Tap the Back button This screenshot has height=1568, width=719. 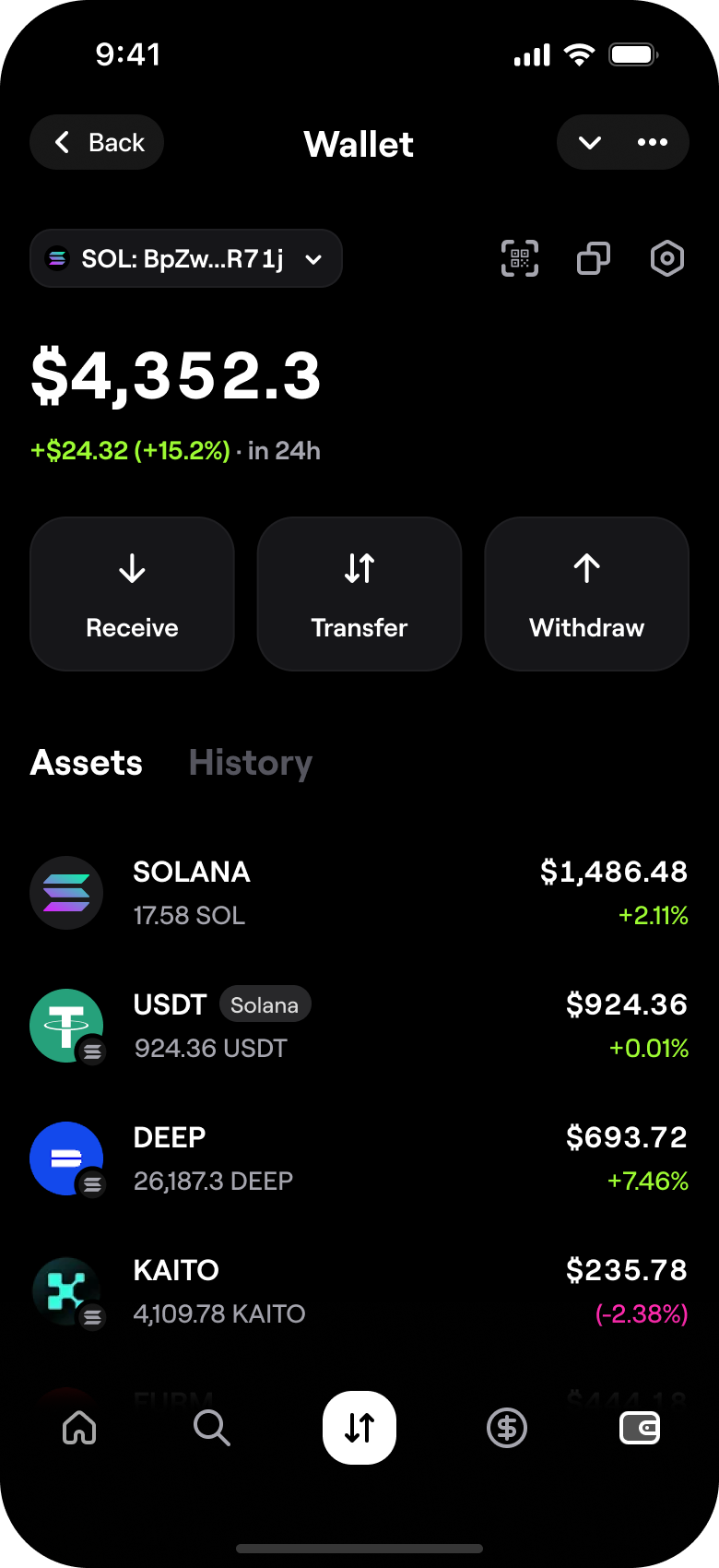[x=96, y=142]
